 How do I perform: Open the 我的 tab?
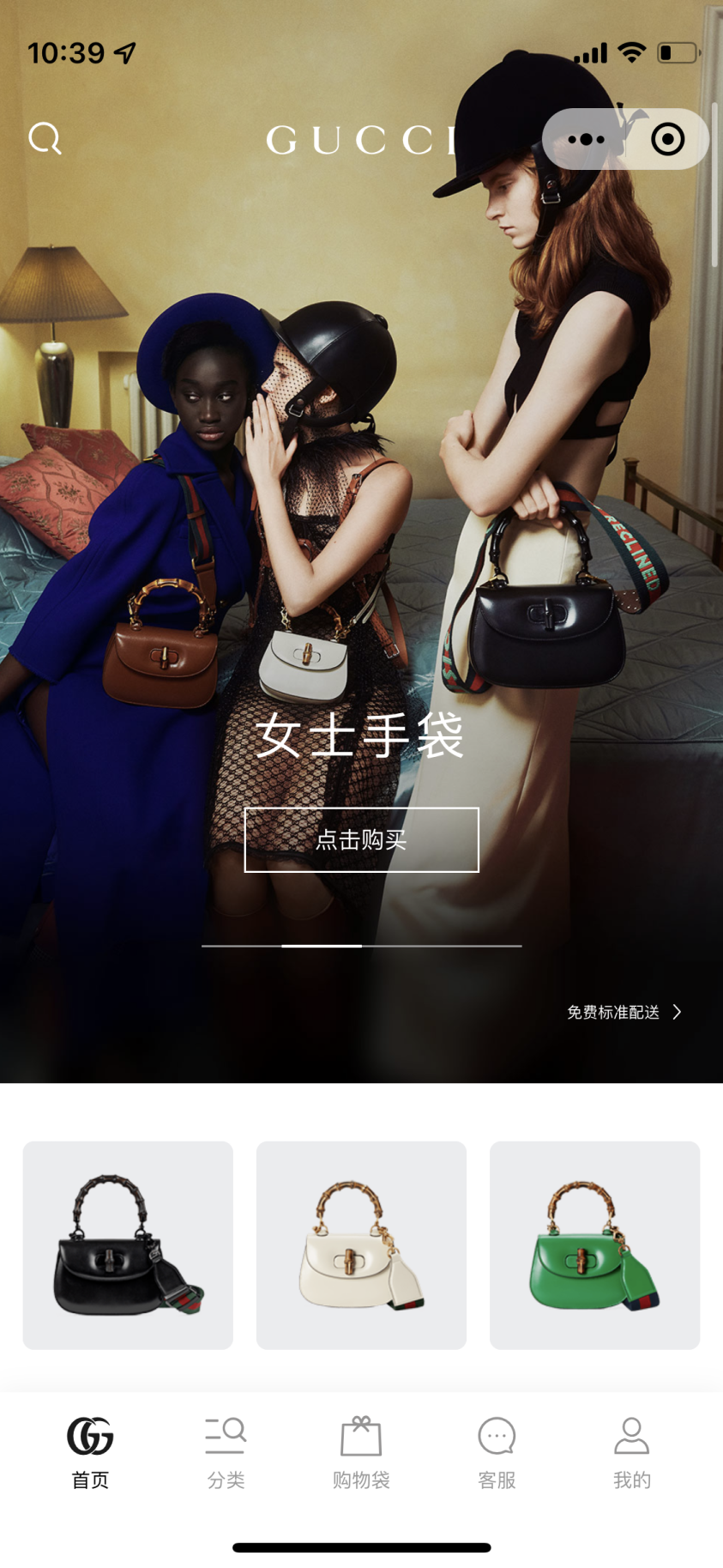tap(632, 1452)
